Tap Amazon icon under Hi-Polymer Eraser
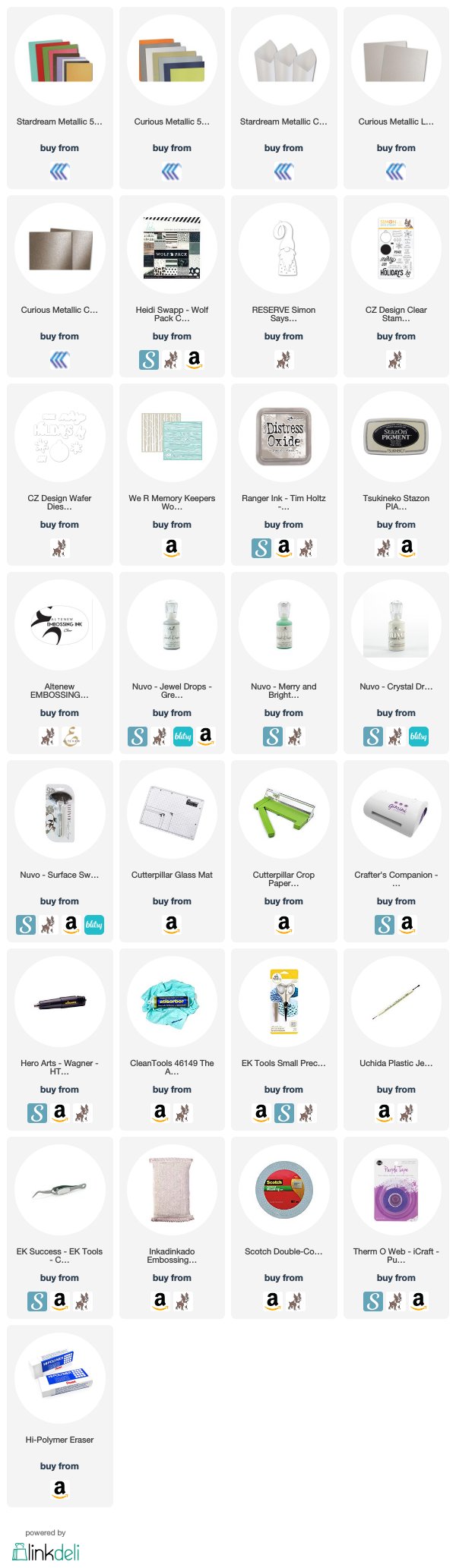 click(x=59, y=1489)
